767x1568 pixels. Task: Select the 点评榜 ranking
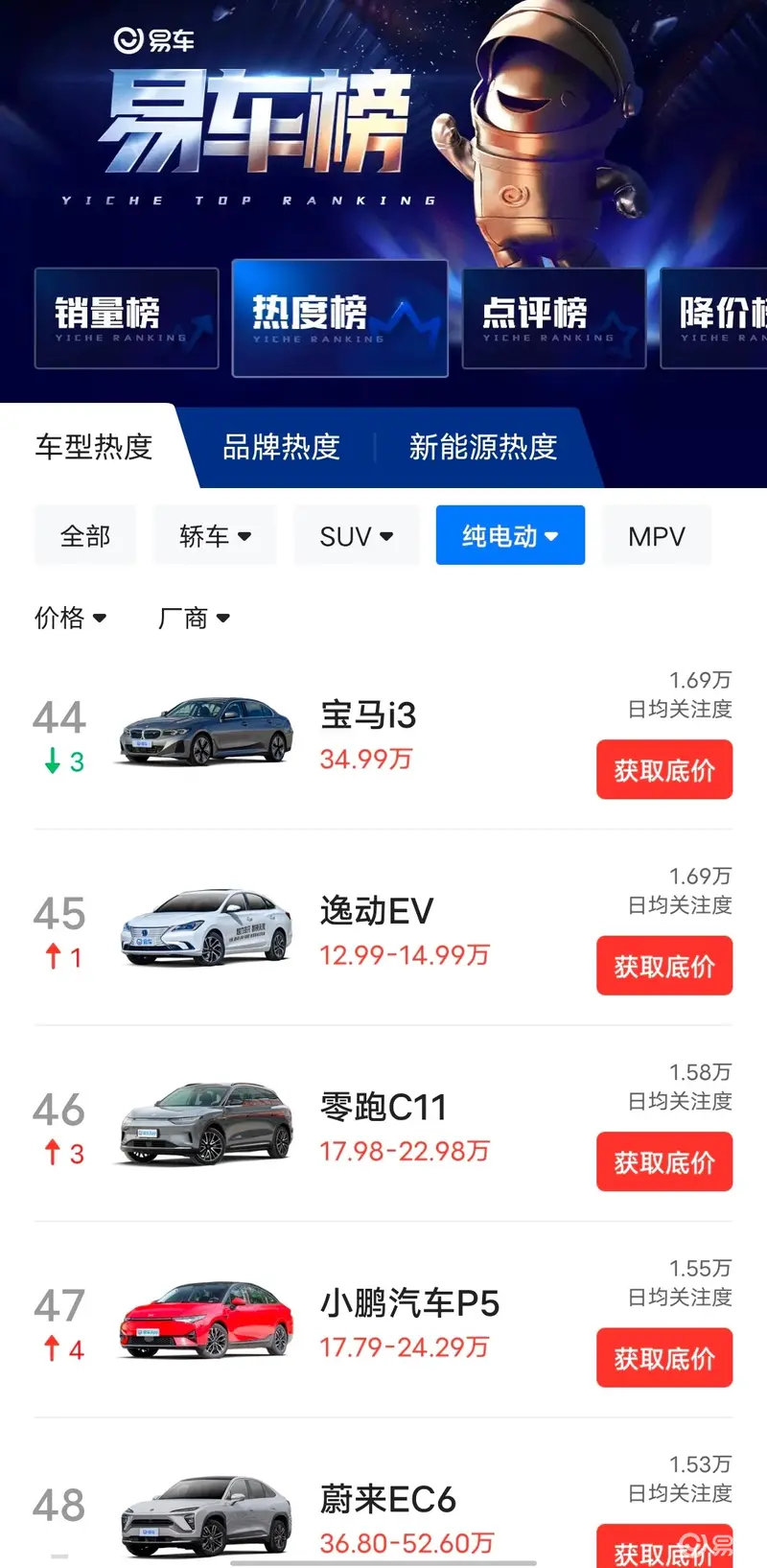(x=553, y=318)
